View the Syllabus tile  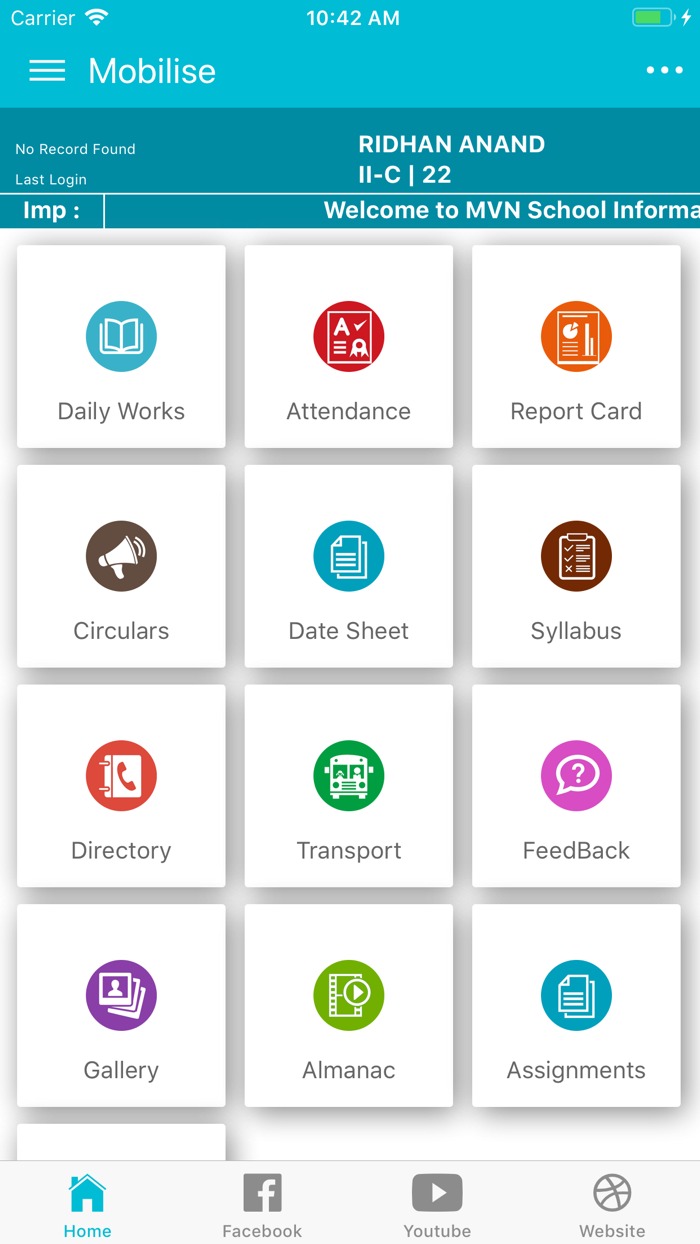coord(576,566)
